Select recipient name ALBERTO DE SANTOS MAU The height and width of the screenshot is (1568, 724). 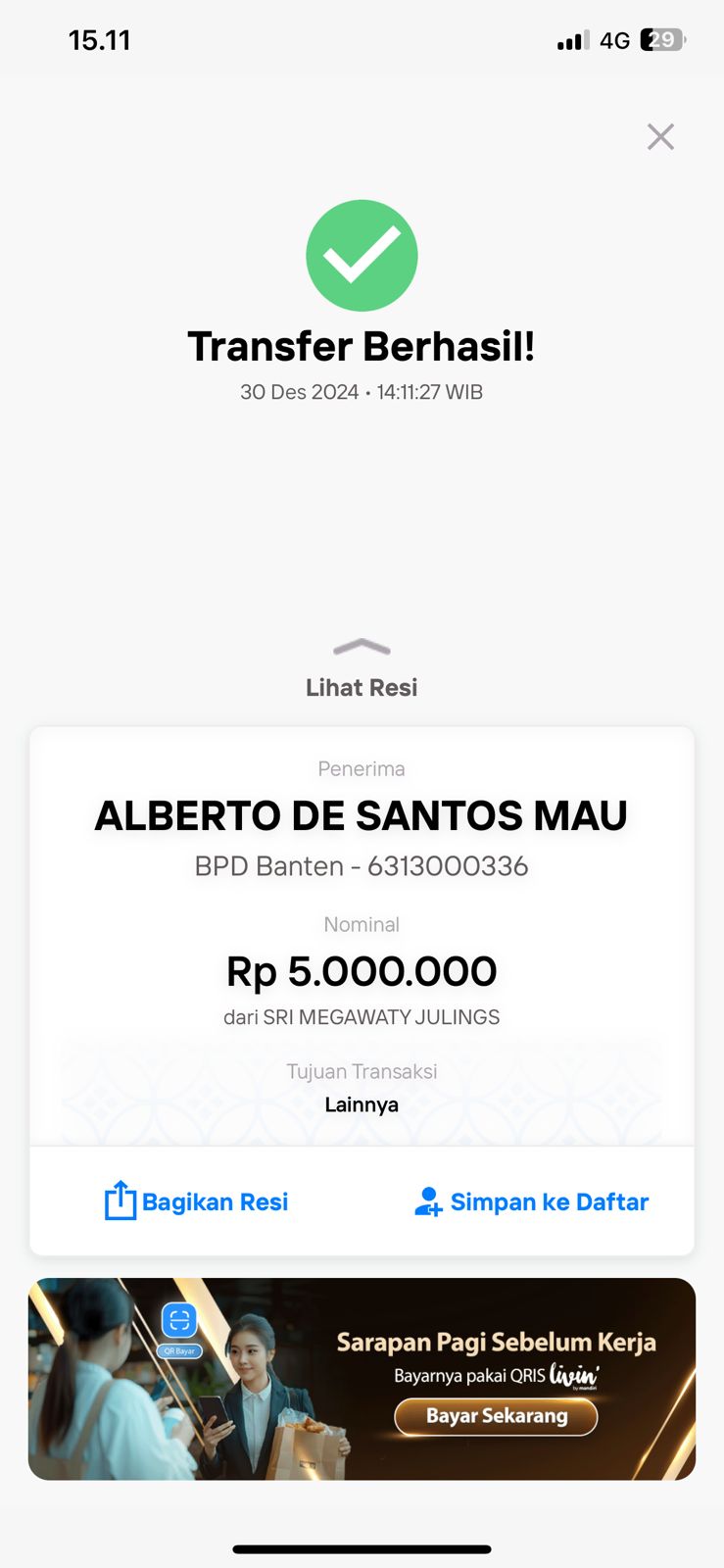pos(362,814)
